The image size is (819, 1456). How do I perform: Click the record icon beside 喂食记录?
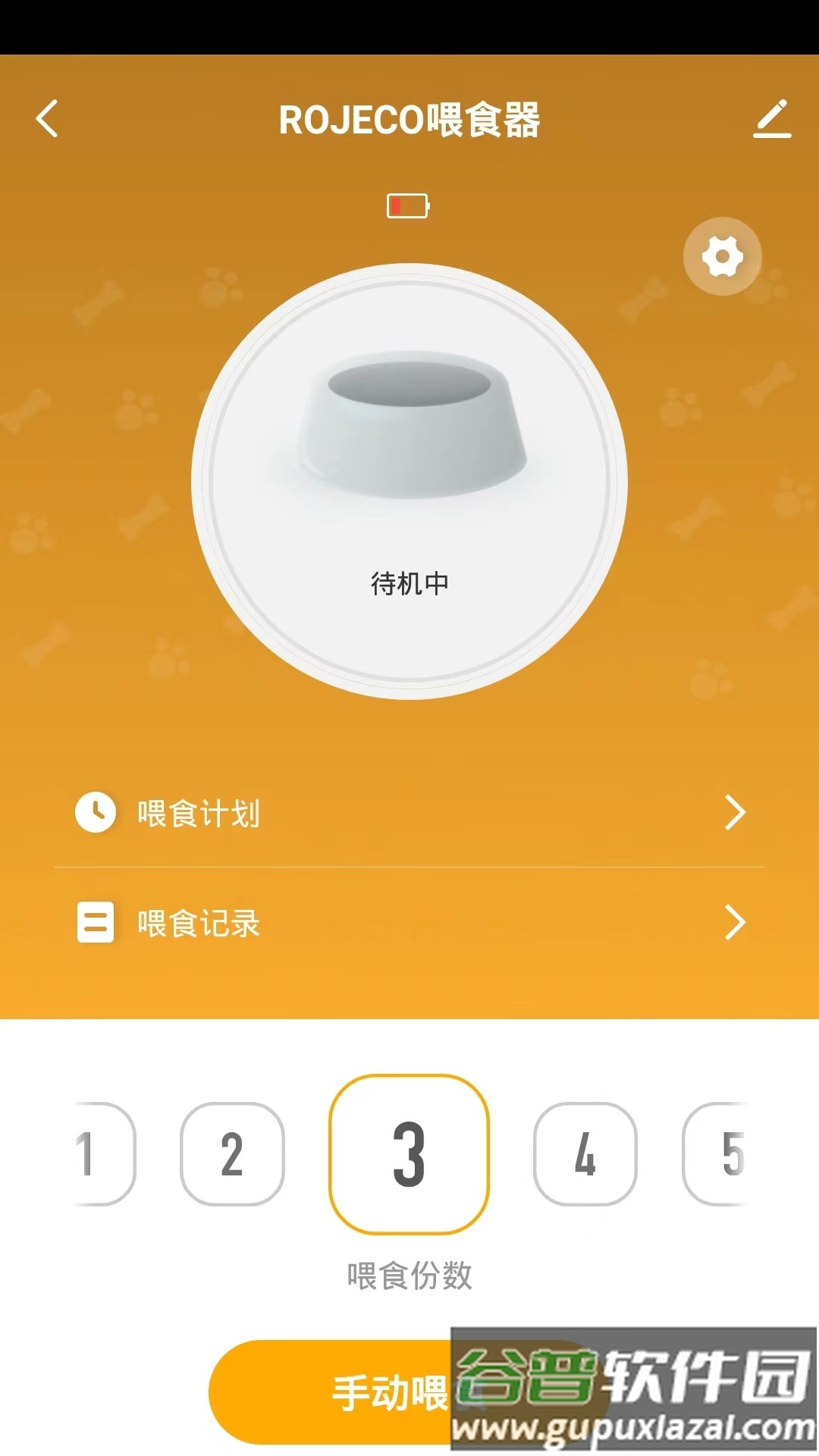pyautogui.click(x=96, y=923)
